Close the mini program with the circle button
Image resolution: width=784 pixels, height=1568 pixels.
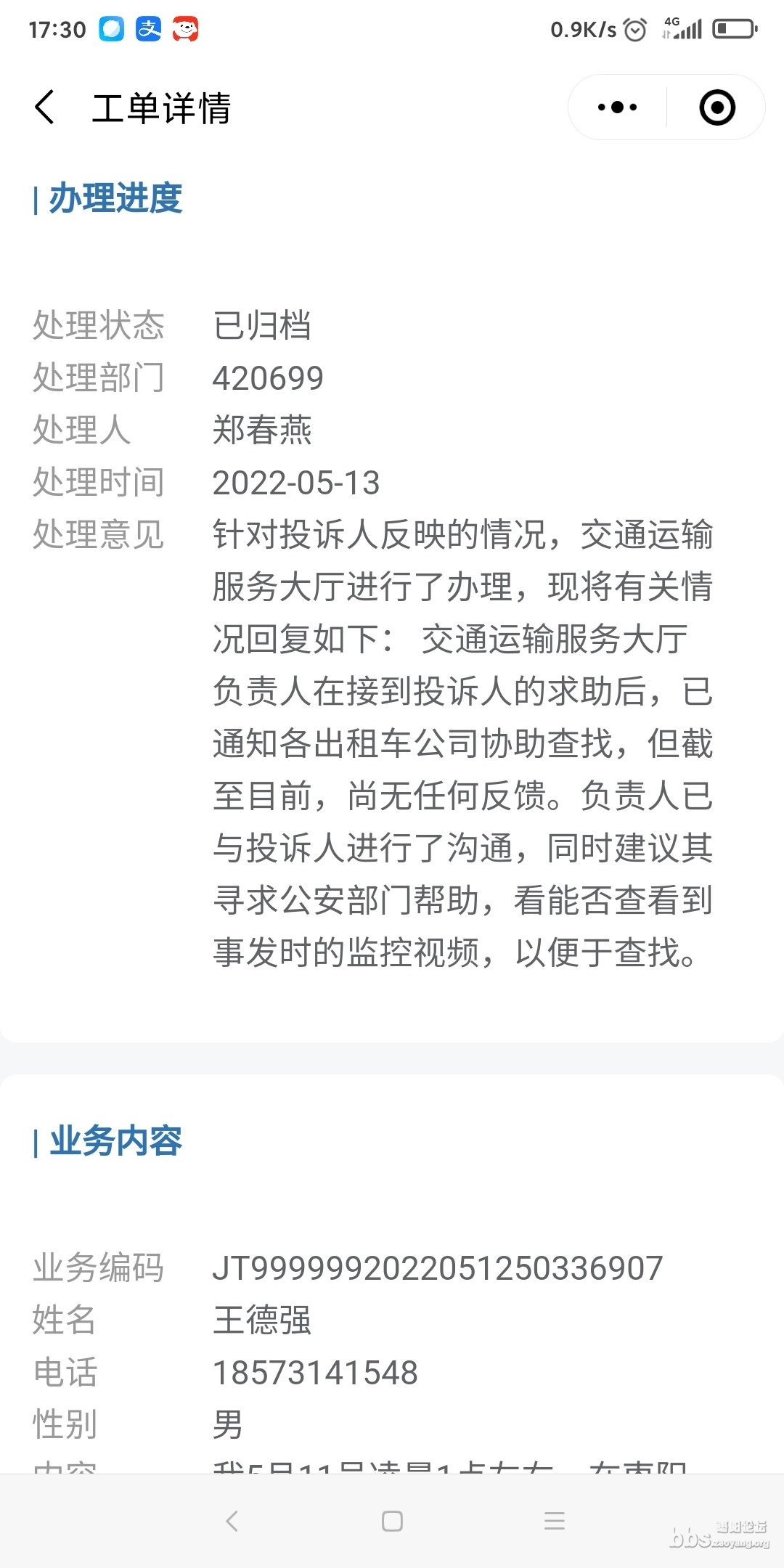716,107
